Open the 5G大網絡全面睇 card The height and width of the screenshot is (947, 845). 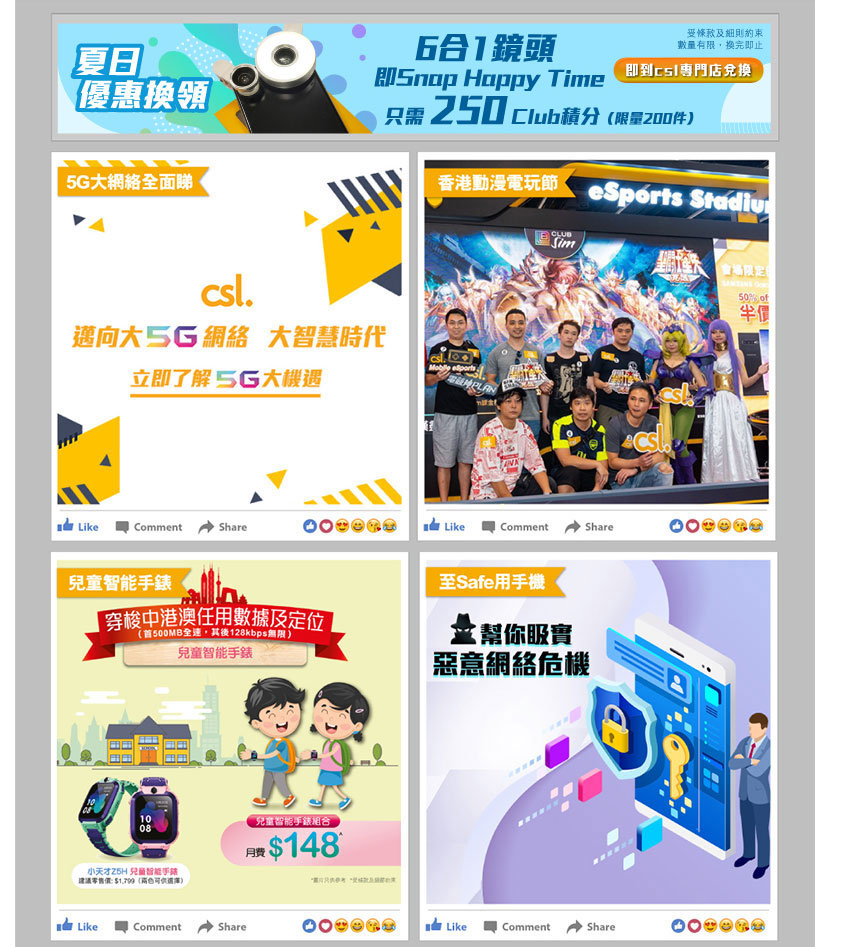point(229,335)
